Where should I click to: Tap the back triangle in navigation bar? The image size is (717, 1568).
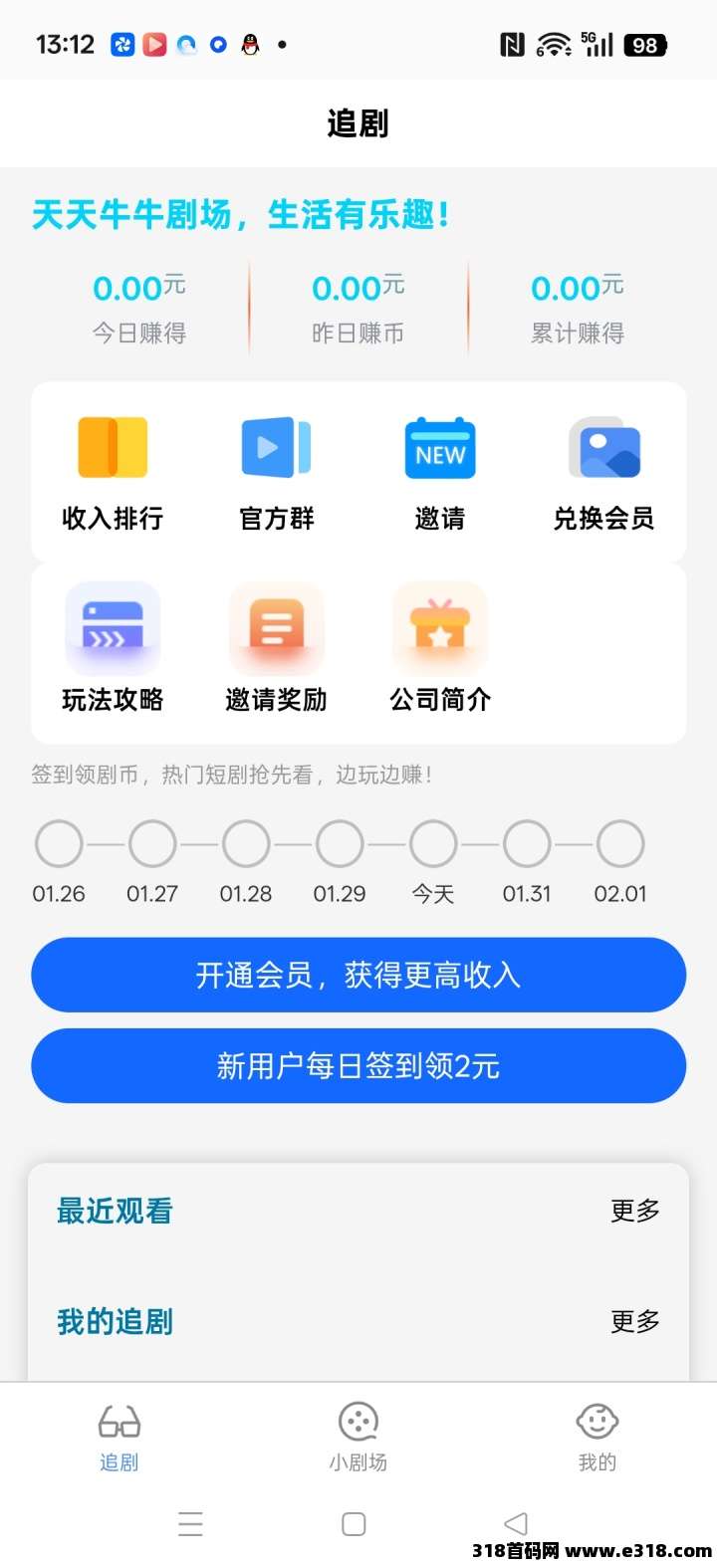(515, 1523)
